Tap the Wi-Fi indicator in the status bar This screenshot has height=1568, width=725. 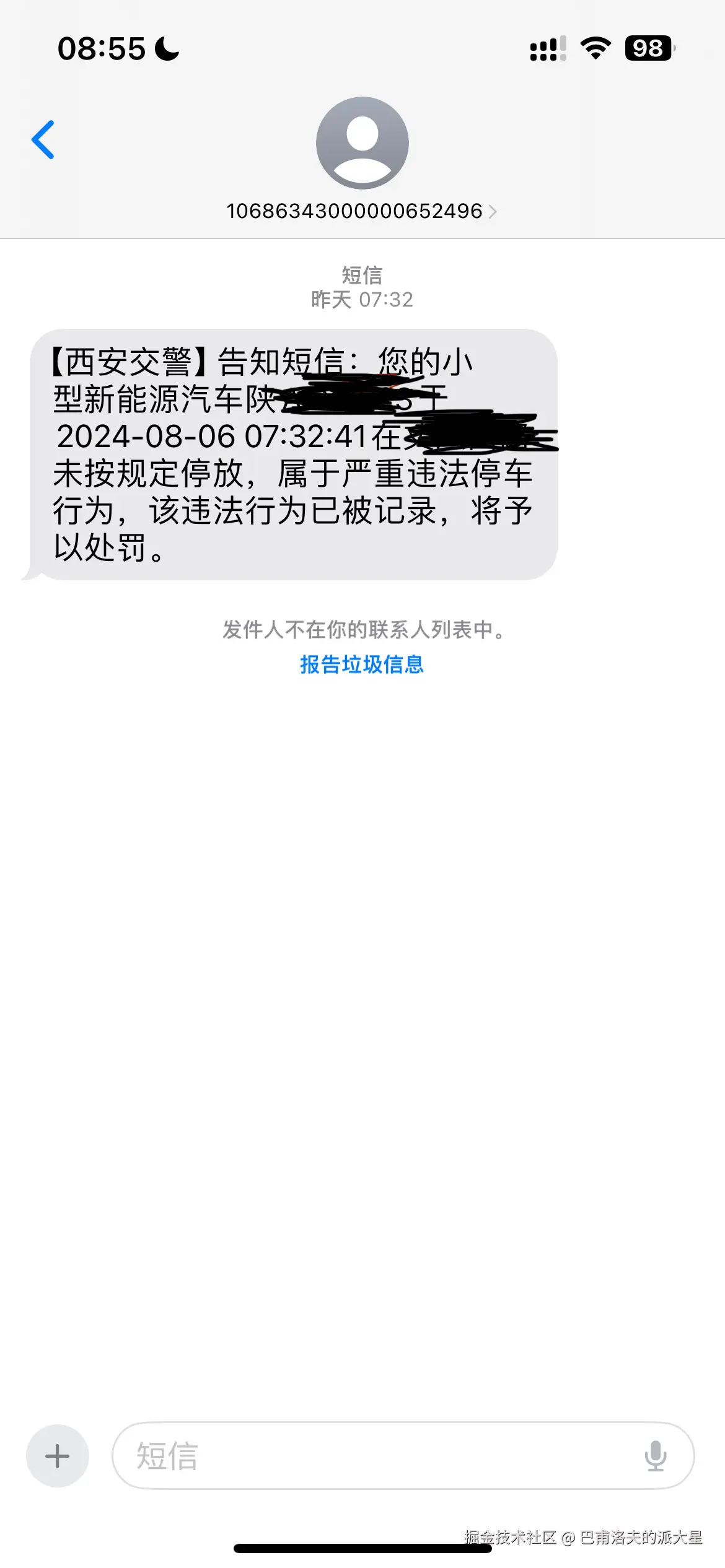593,46
